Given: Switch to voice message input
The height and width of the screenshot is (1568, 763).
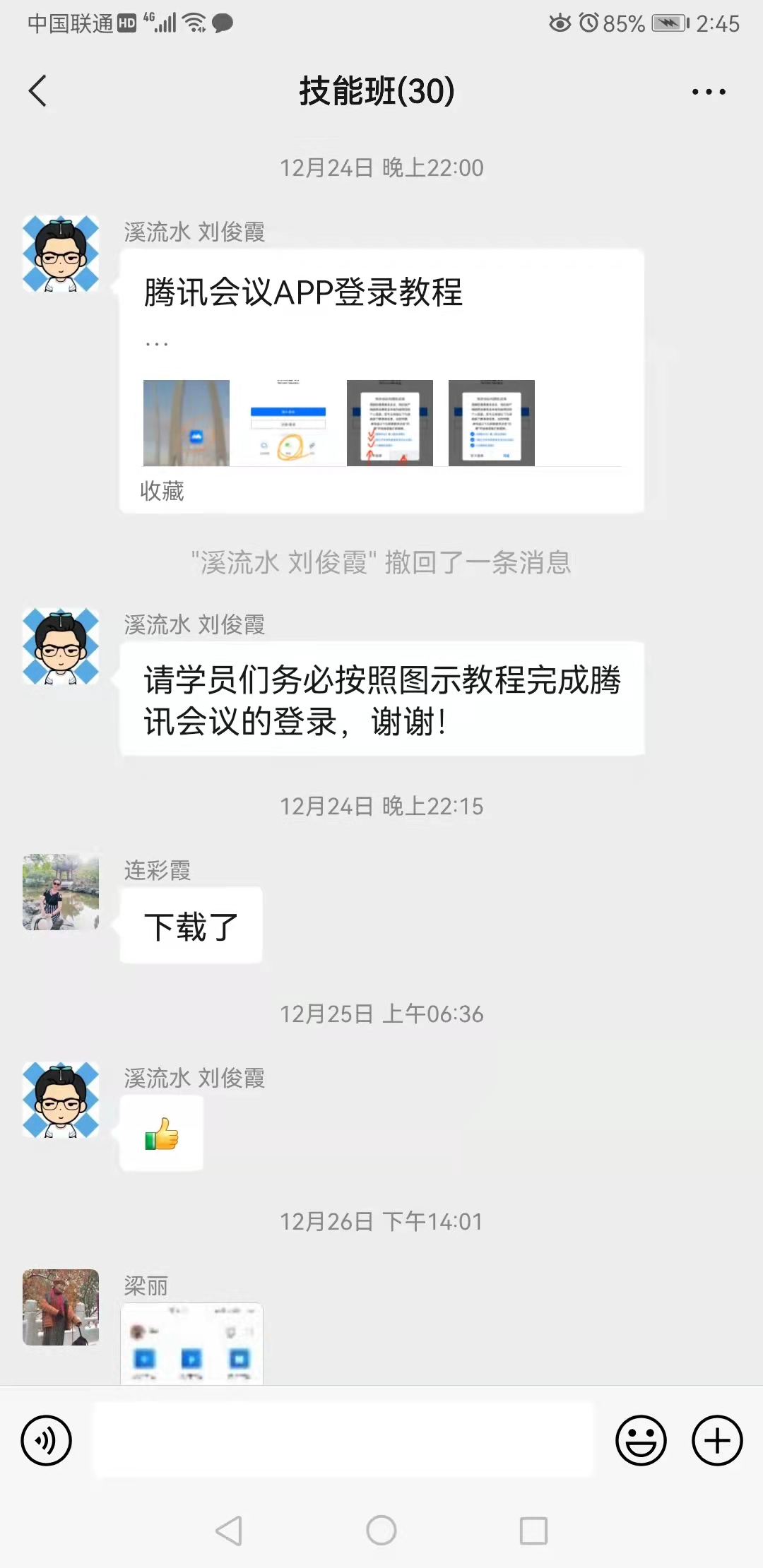Looking at the screenshot, I should click(x=47, y=1440).
